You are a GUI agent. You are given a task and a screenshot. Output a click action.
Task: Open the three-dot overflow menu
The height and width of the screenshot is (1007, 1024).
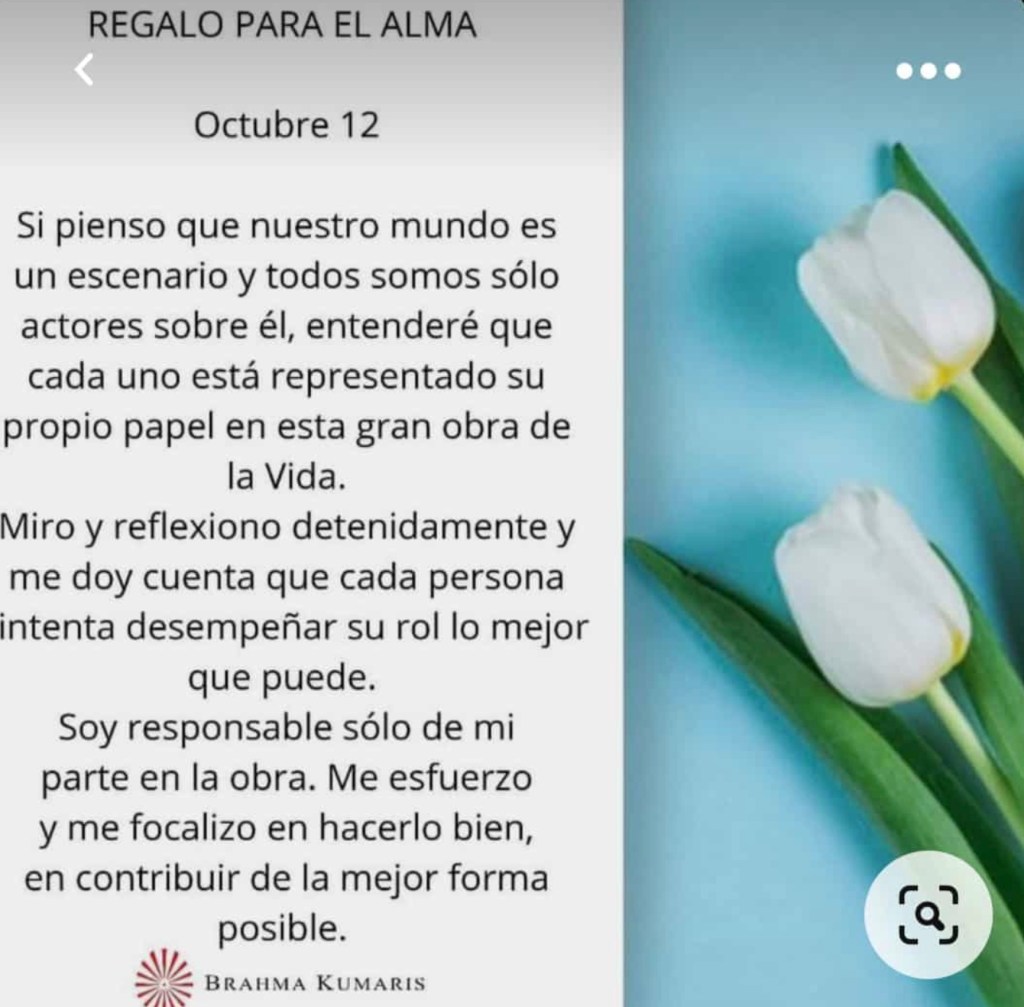(928, 70)
